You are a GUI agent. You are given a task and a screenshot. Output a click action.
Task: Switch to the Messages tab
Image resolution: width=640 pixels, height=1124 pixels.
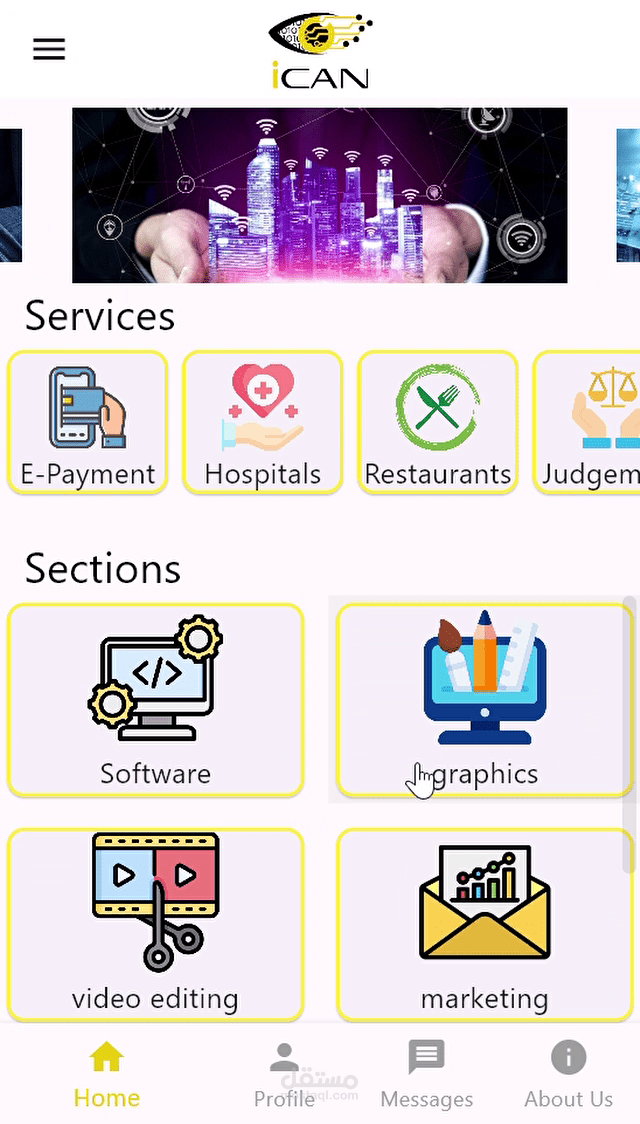[x=427, y=1074]
